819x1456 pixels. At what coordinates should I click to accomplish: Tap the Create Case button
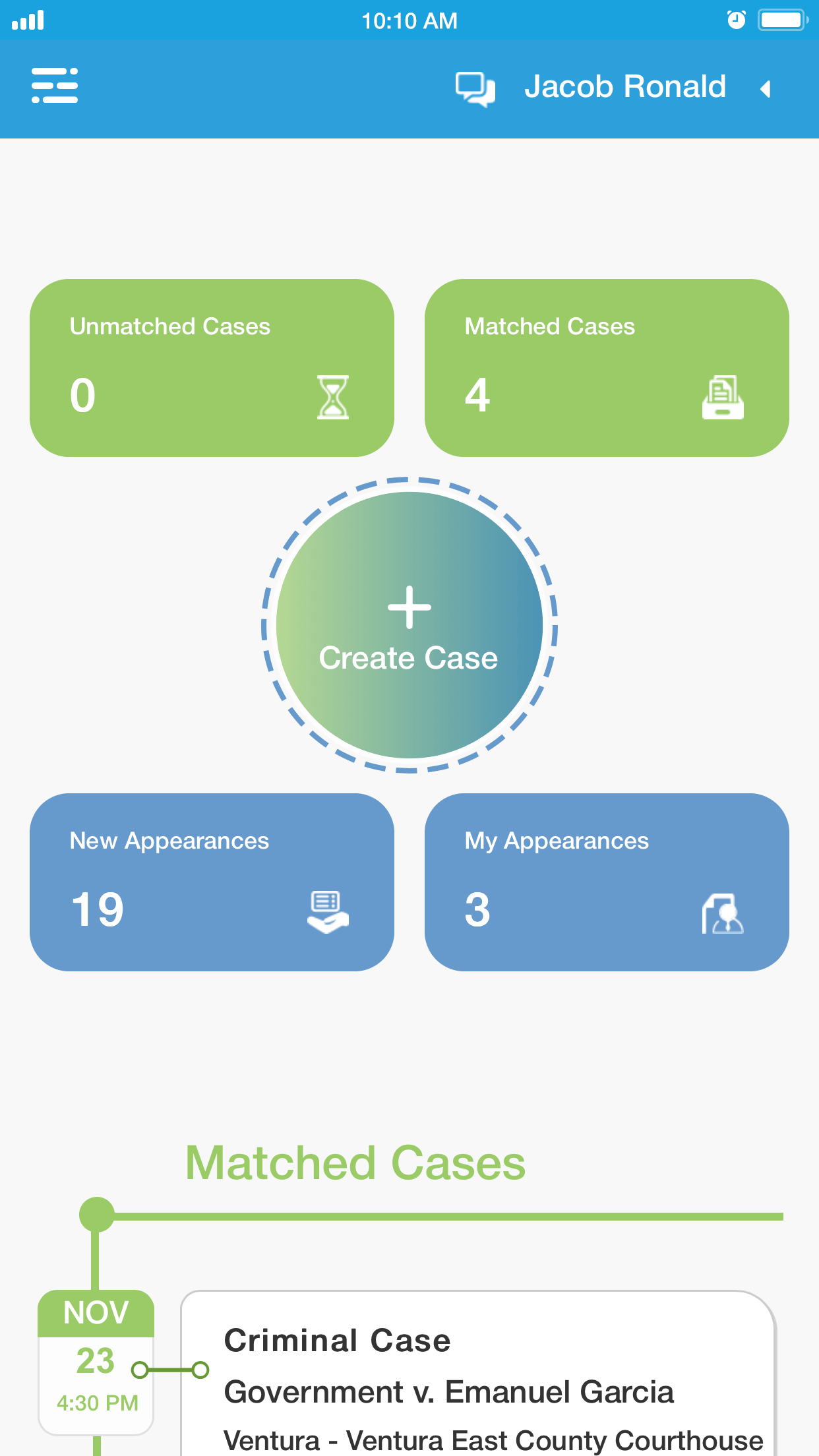coord(409,624)
